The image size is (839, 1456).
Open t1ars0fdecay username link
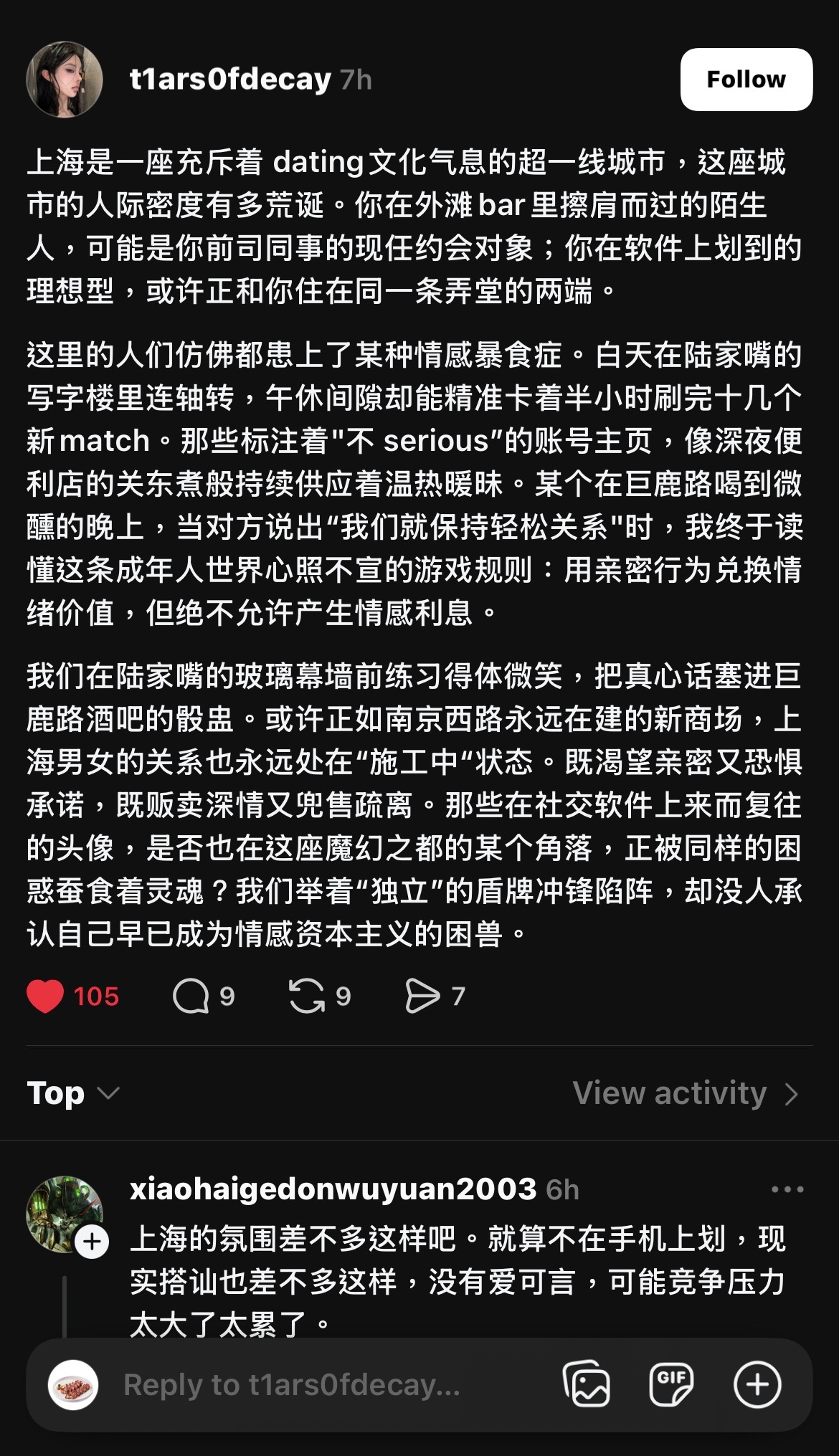click(230, 80)
